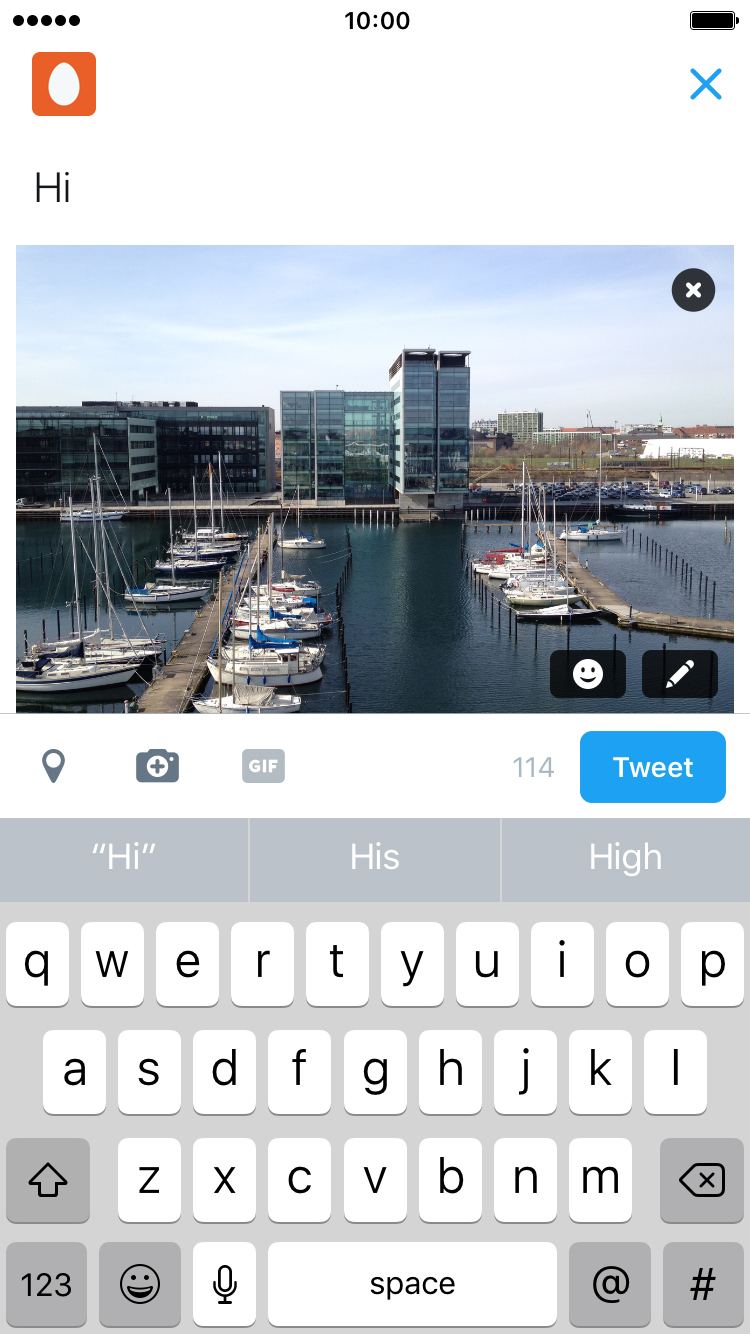This screenshot has height=1334, width=750.
Task: Tap the tweet text field containing Hi
Action: click(375, 188)
